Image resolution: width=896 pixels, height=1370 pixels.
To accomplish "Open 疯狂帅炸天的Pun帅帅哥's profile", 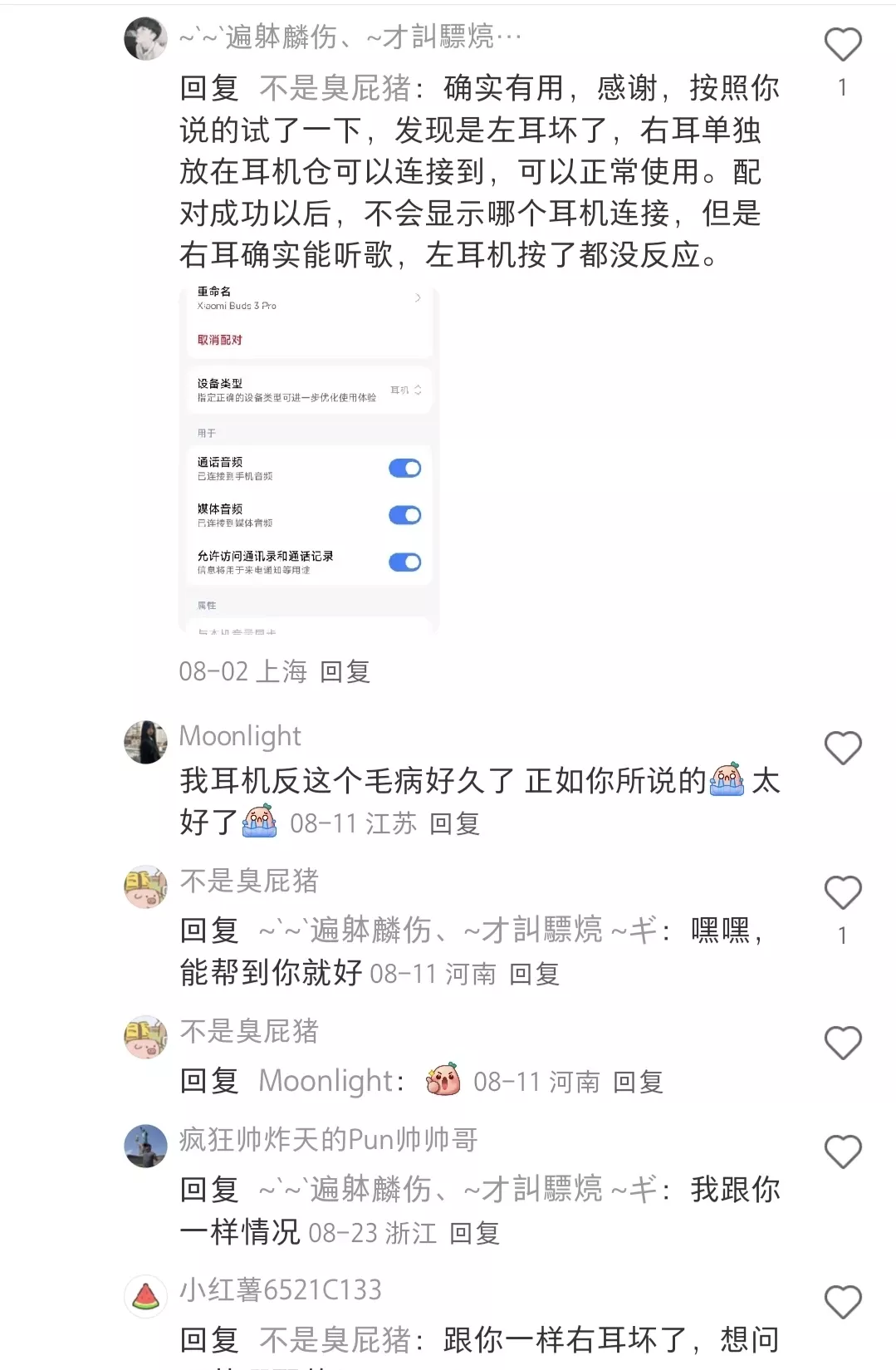I will 146,1146.
